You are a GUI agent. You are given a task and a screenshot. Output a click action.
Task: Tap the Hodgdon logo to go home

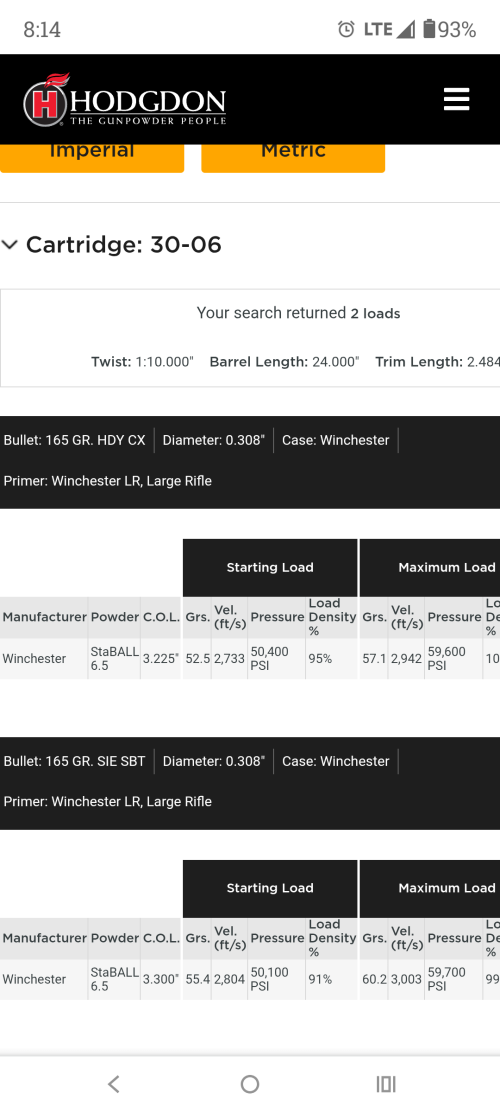pos(125,100)
